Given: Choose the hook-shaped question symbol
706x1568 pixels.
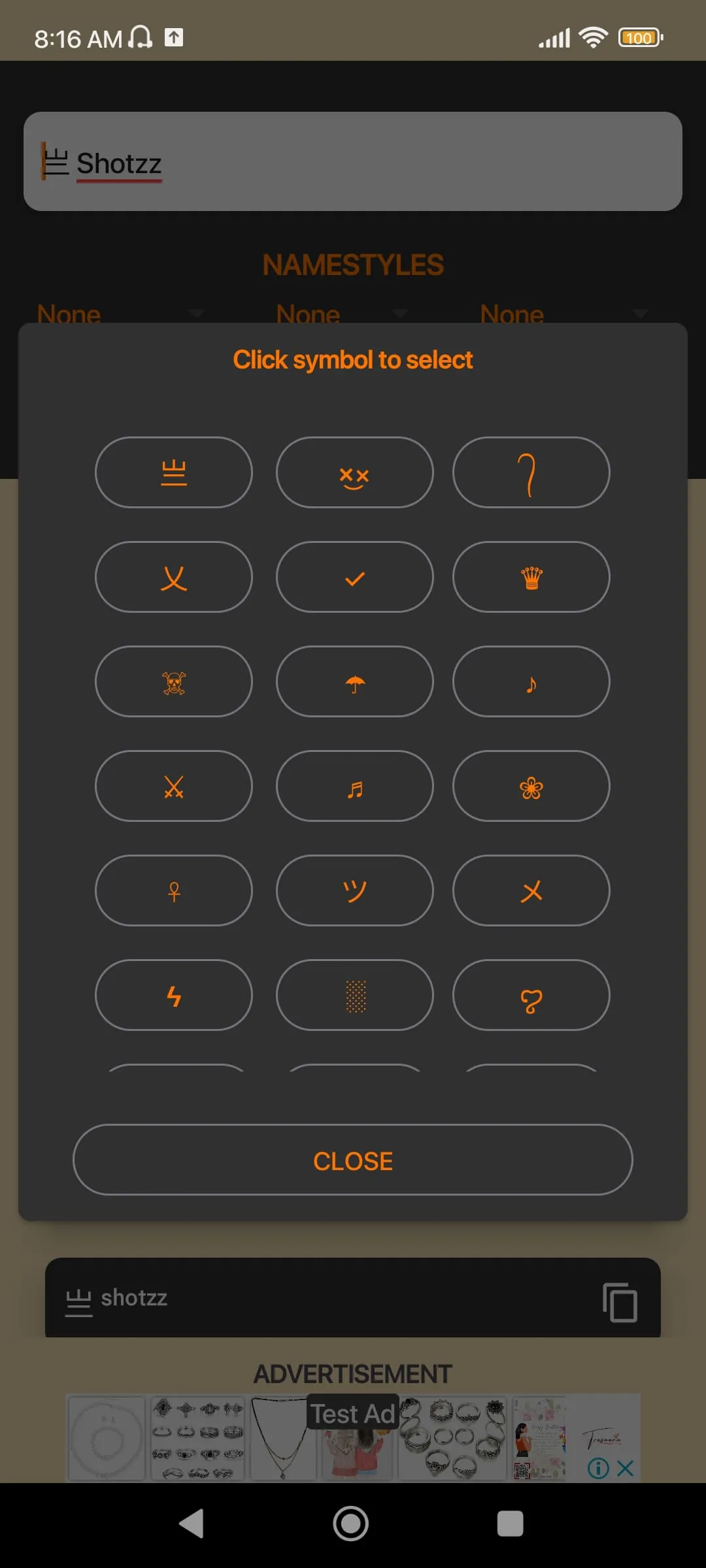Looking at the screenshot, I should pyautogui.click(x=531, y=472).
